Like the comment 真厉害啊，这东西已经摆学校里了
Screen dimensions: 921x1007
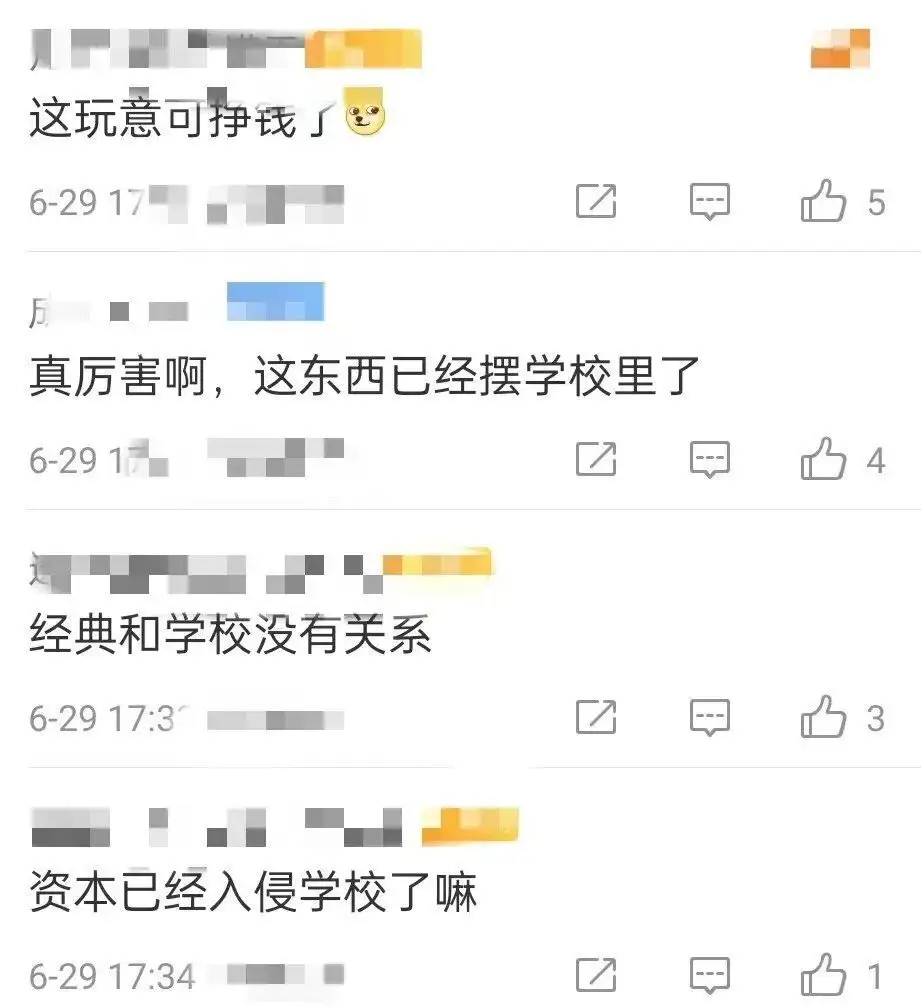pyautogui.click(x=824, y=460)
